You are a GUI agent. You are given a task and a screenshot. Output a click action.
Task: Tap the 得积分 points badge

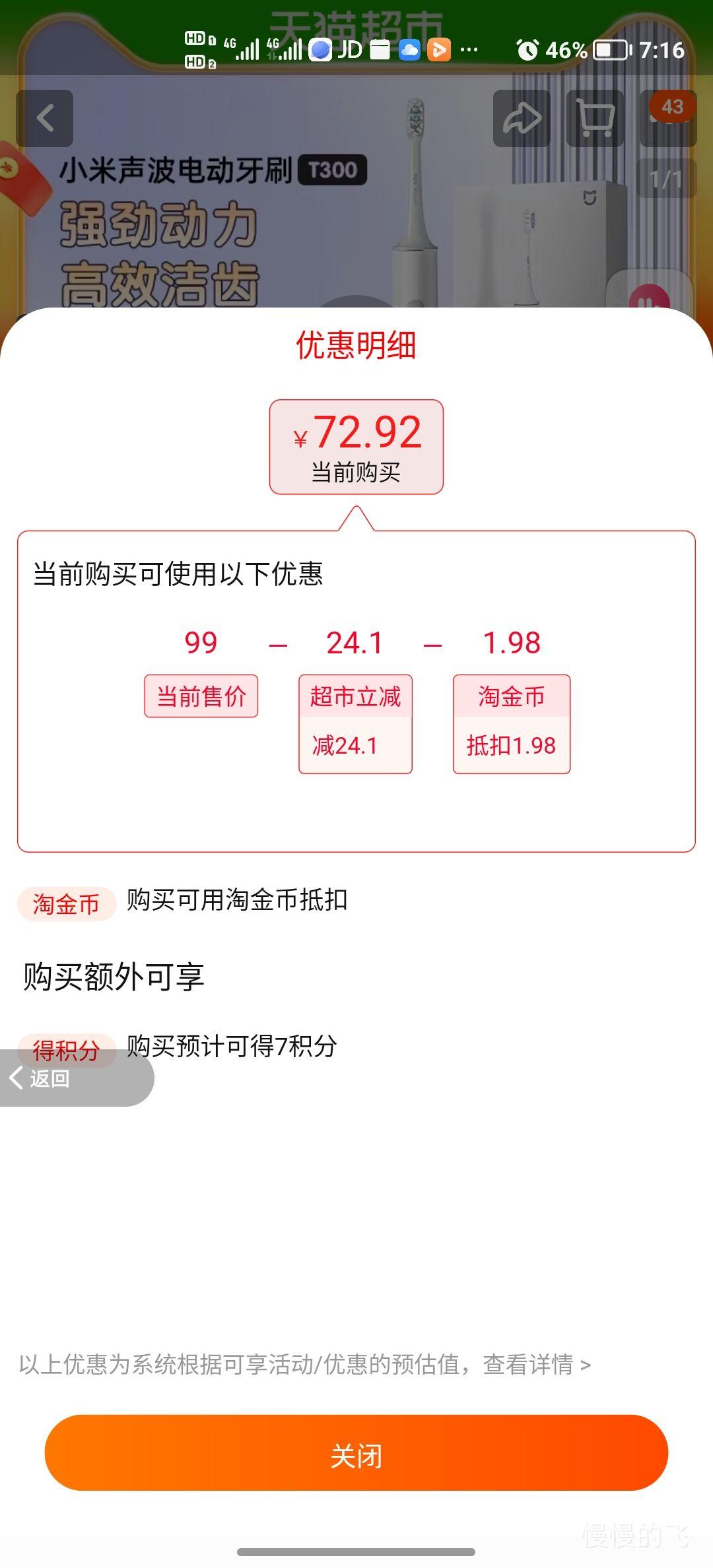[x=65, y=1051]
